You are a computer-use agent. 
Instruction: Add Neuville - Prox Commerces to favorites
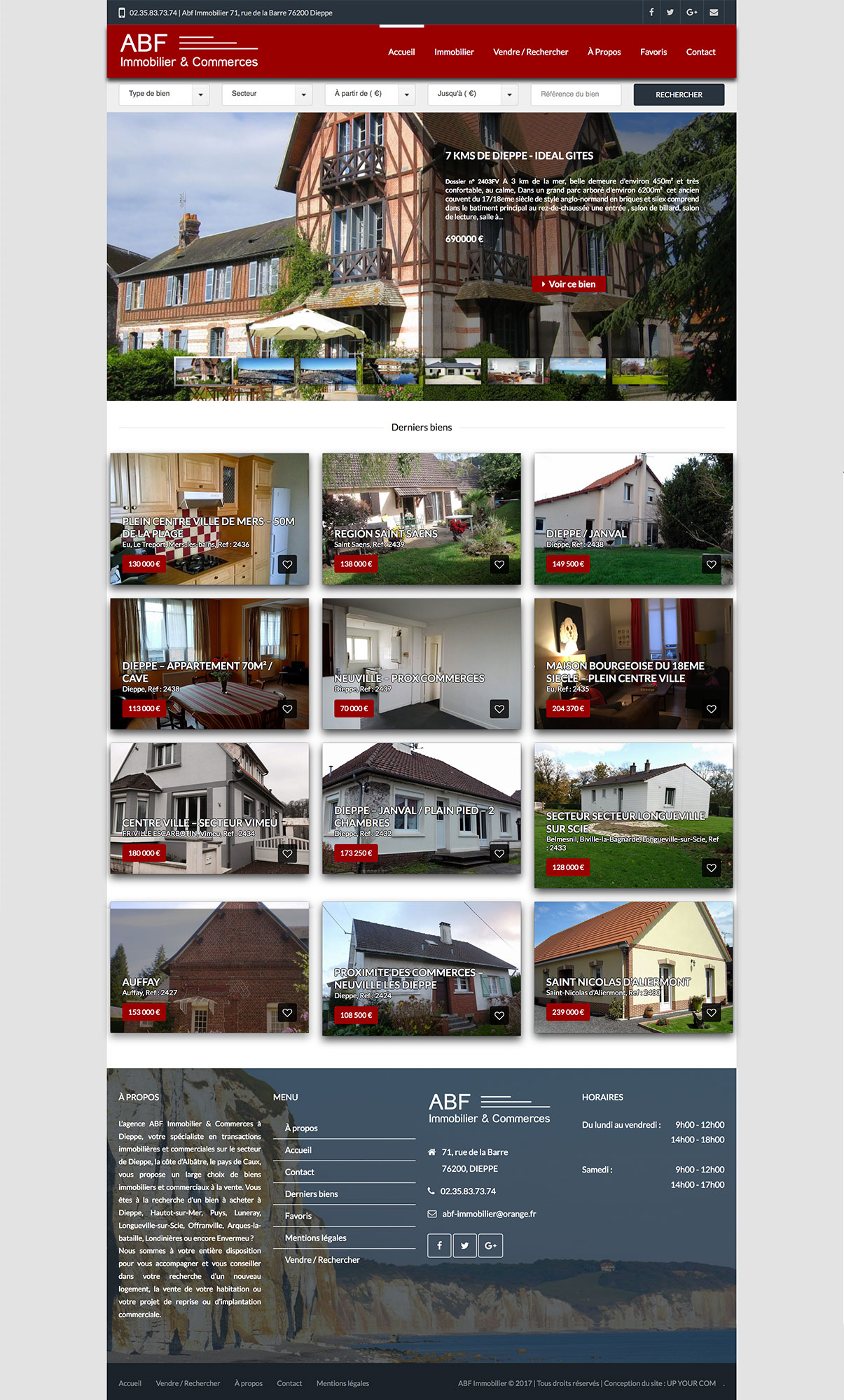click(x=499, y=709)
